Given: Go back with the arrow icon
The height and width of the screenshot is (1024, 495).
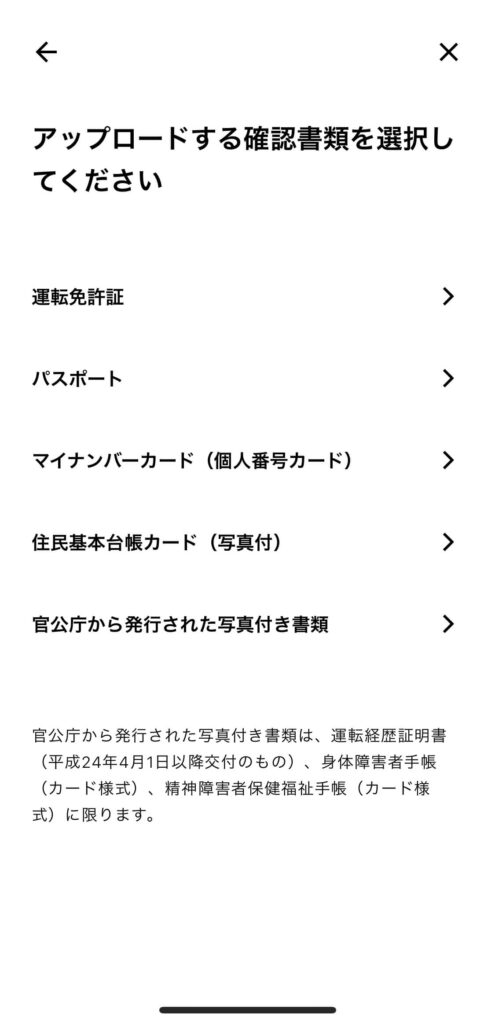Looking at the screenshot, I should [x=46, y=52].
